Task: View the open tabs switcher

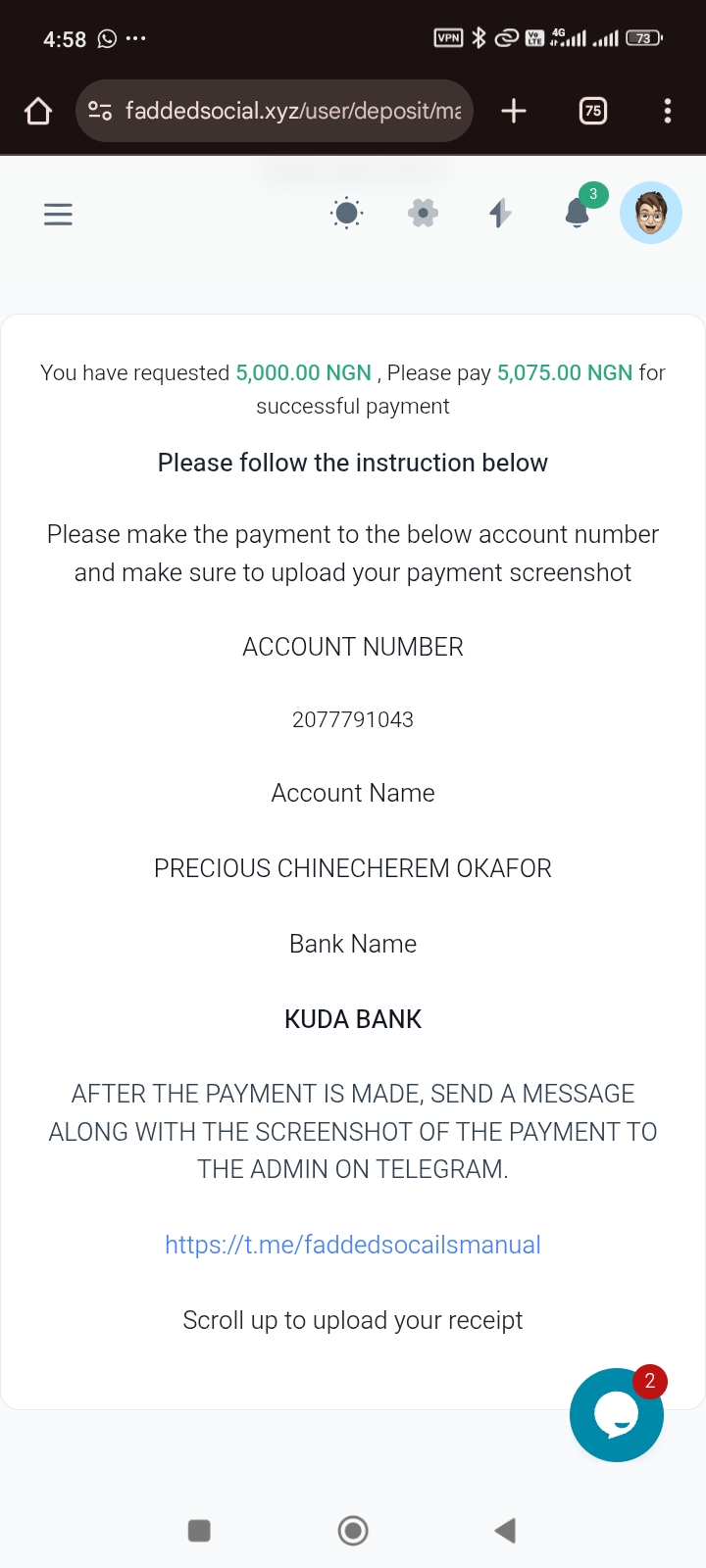Action: (592, 111)
